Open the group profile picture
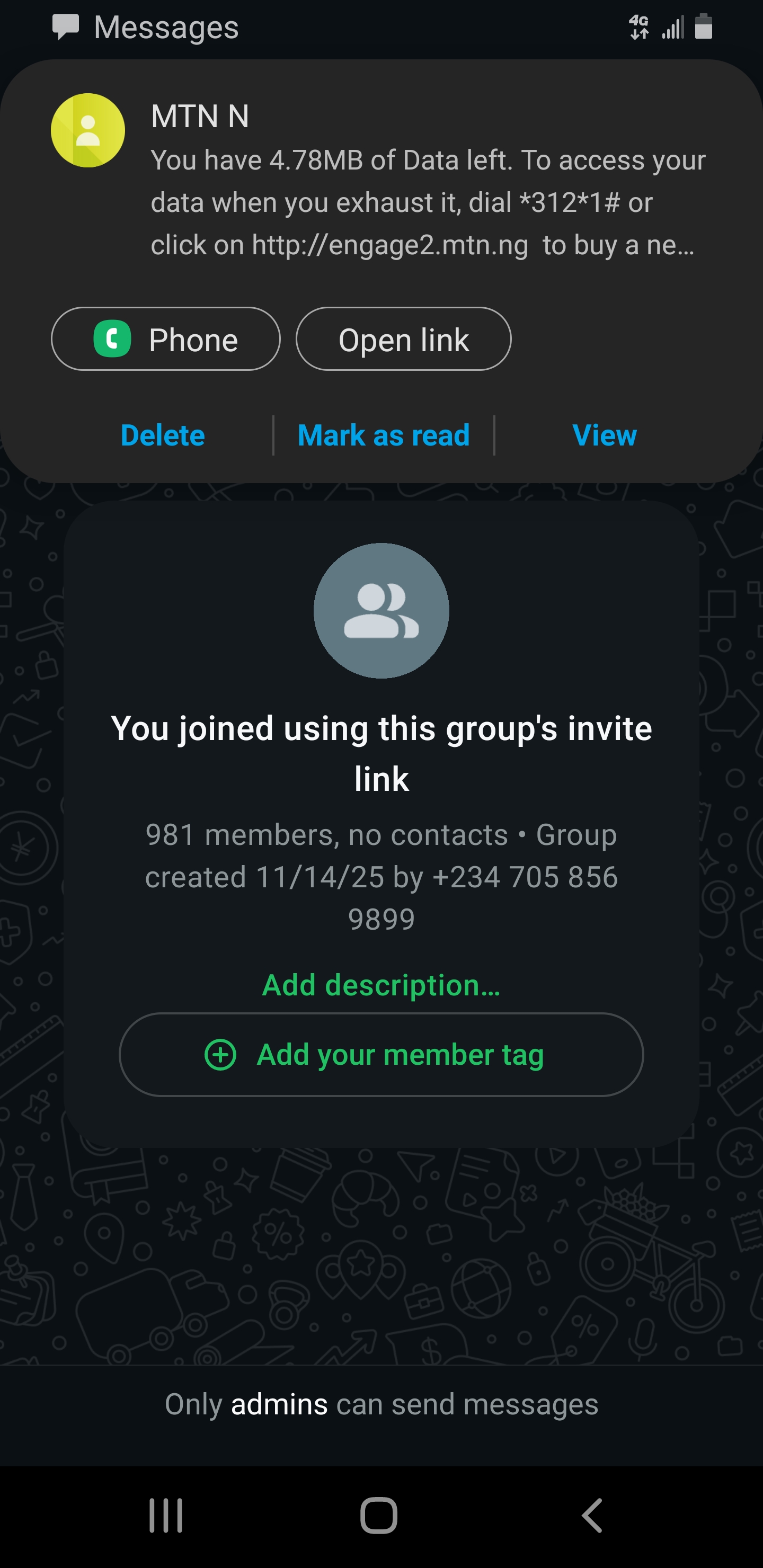 coord(381,611)
